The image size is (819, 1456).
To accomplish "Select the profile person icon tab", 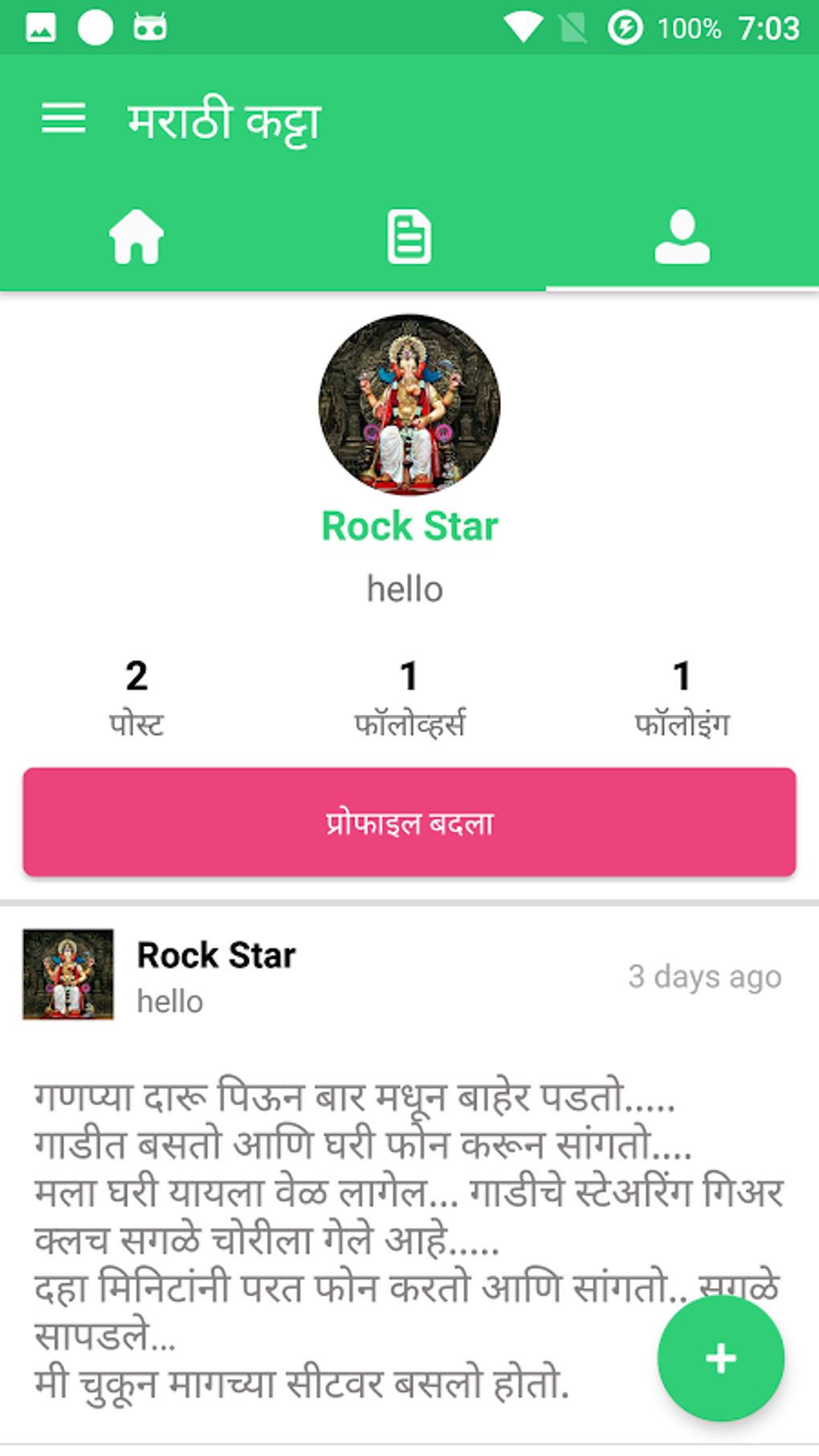I will 682,237.
